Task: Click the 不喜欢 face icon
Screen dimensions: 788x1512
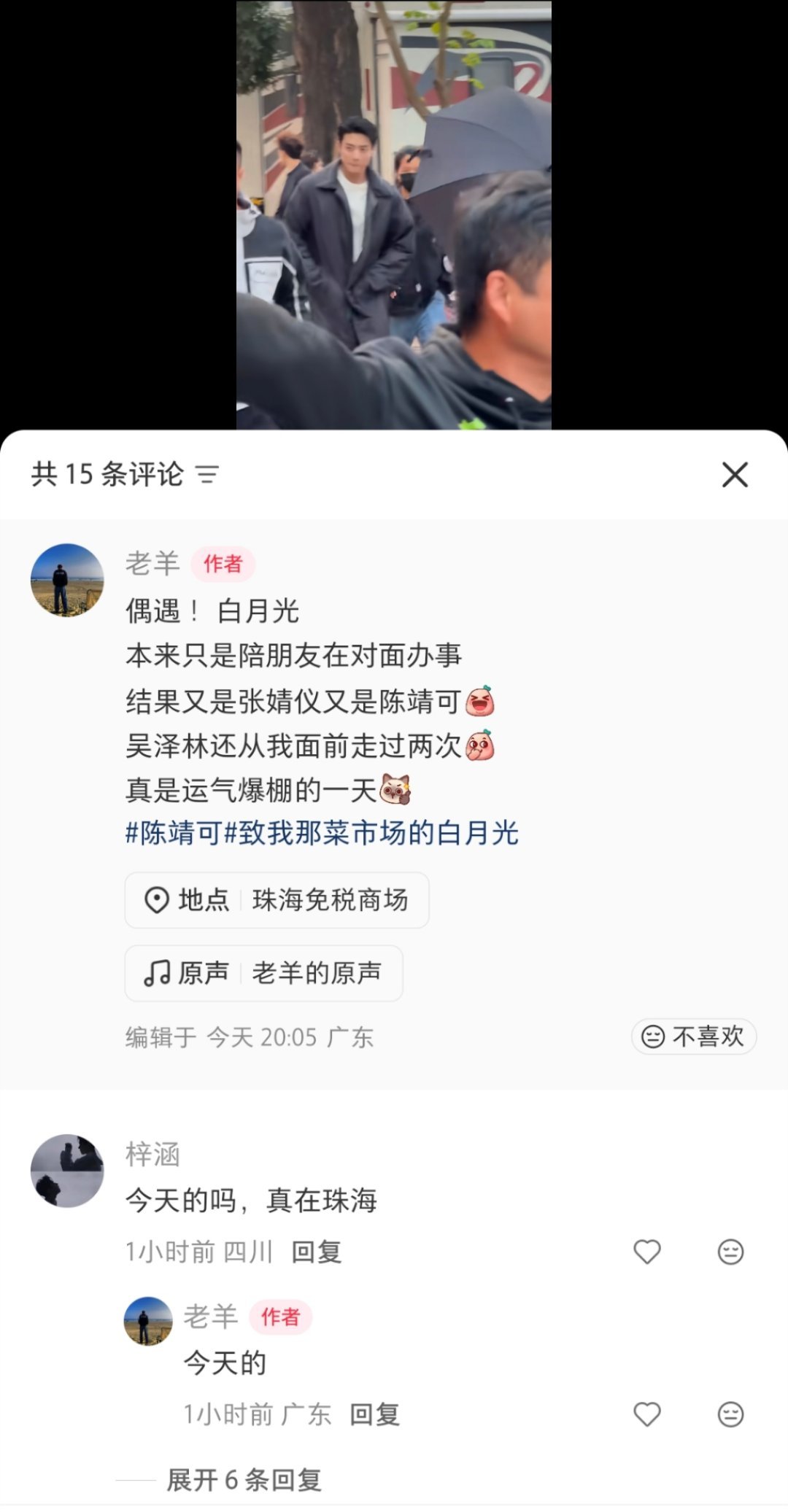Action: [654, 1036]
